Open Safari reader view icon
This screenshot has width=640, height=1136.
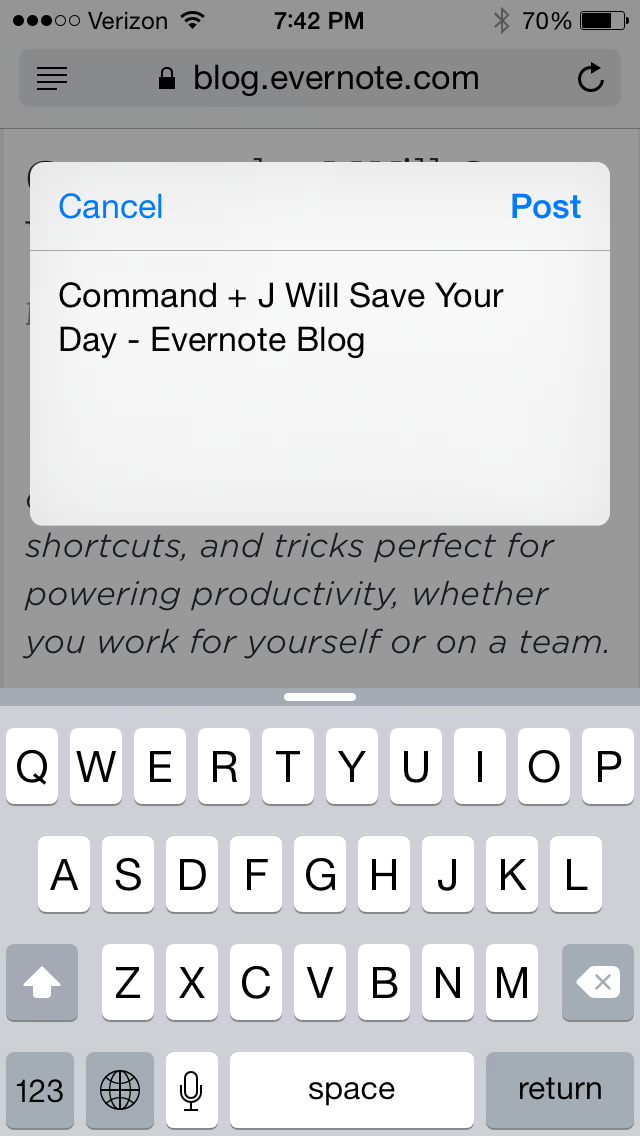(x=52, y=79)
